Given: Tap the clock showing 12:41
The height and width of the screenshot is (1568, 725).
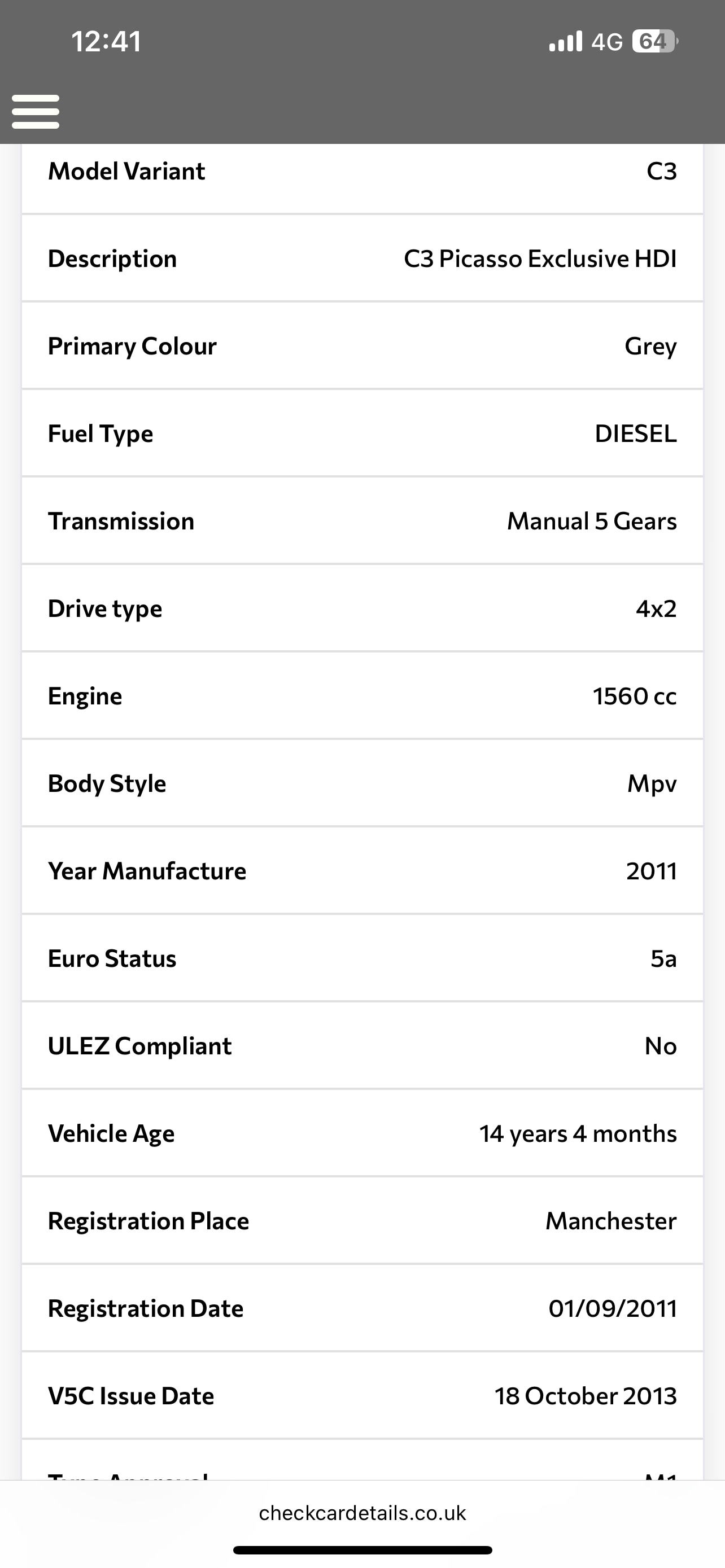Looking at the screenshot, I should pyautogui.click(x=107, y=41).
